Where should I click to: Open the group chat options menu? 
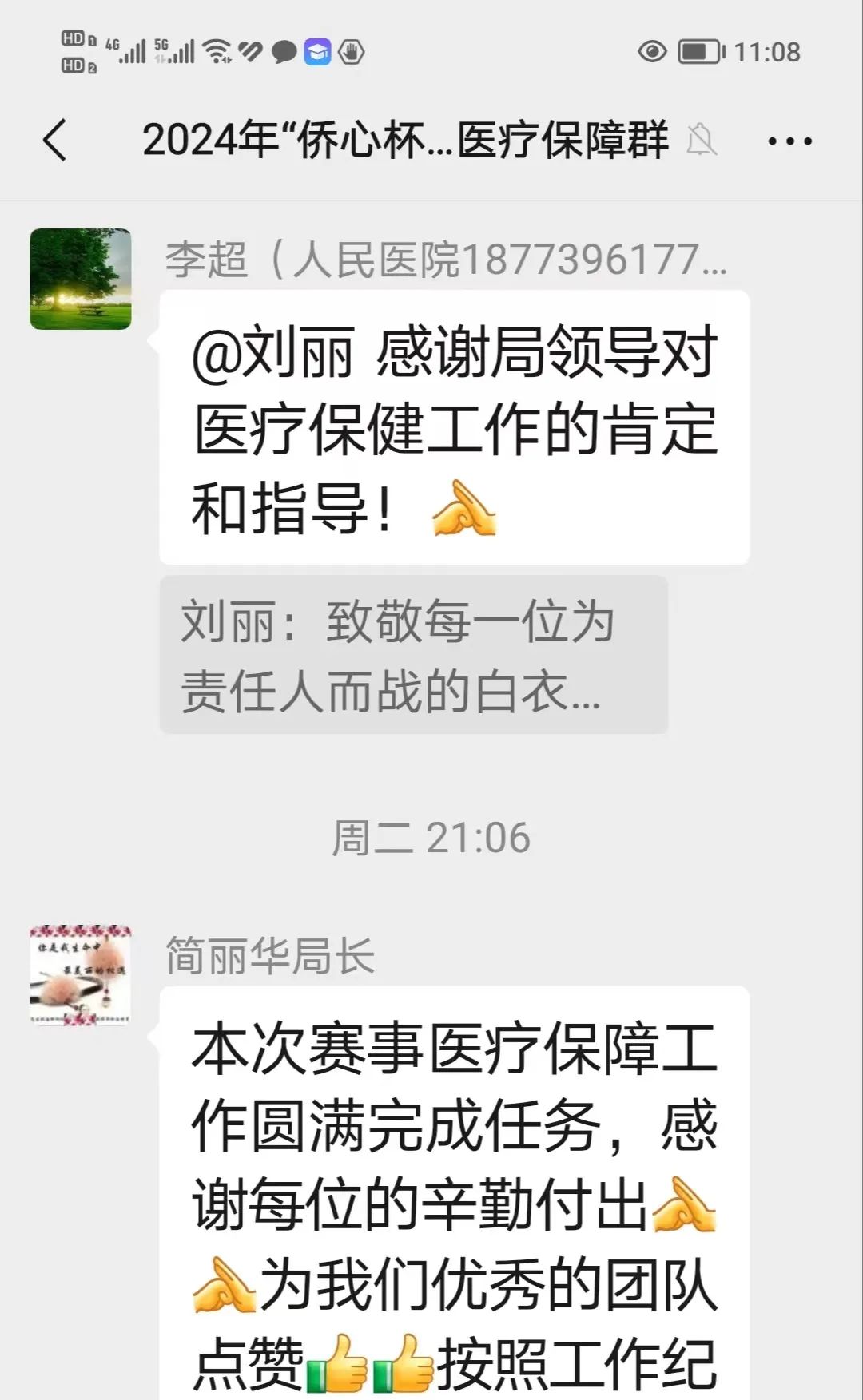click(789, 141)
